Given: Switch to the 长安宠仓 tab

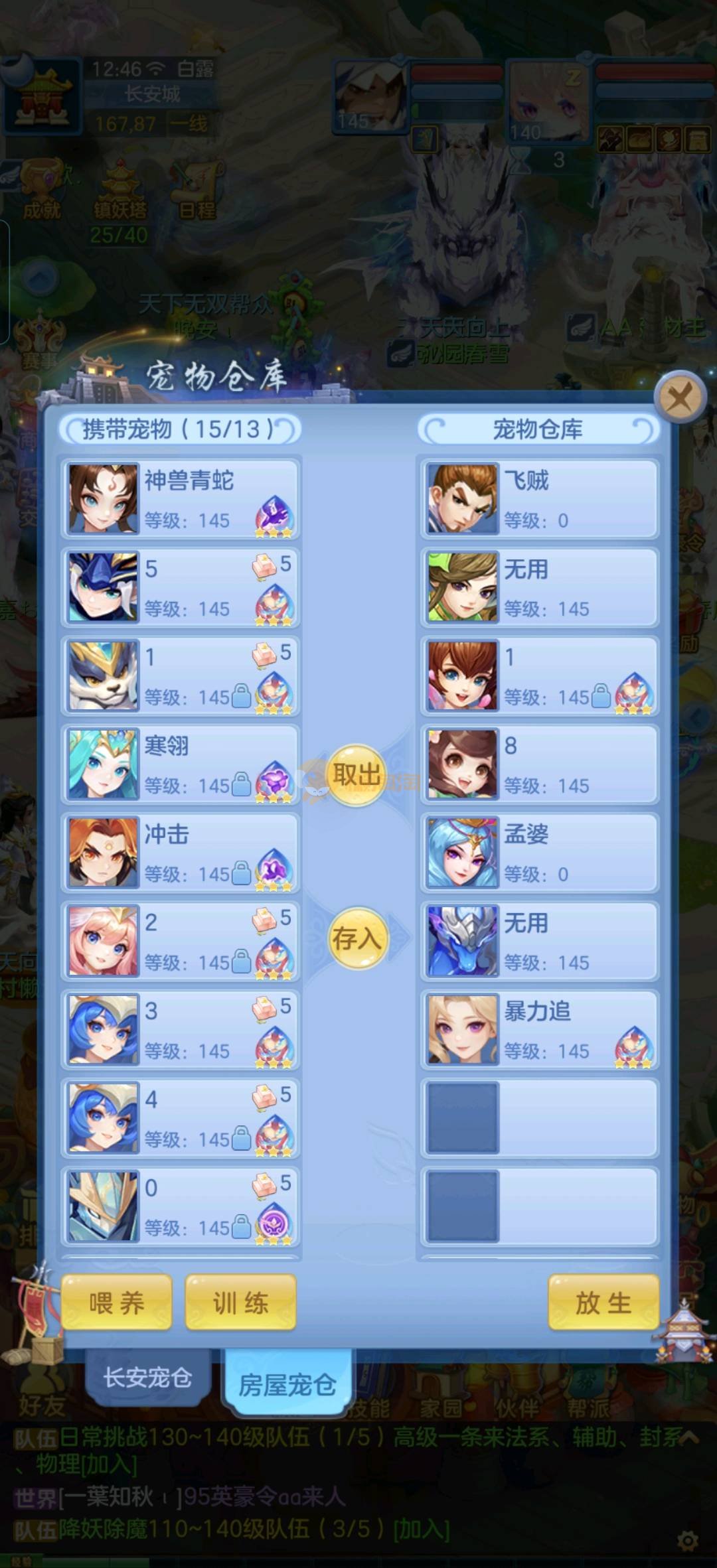Looking at the screenshot, I should point(147,1377).
